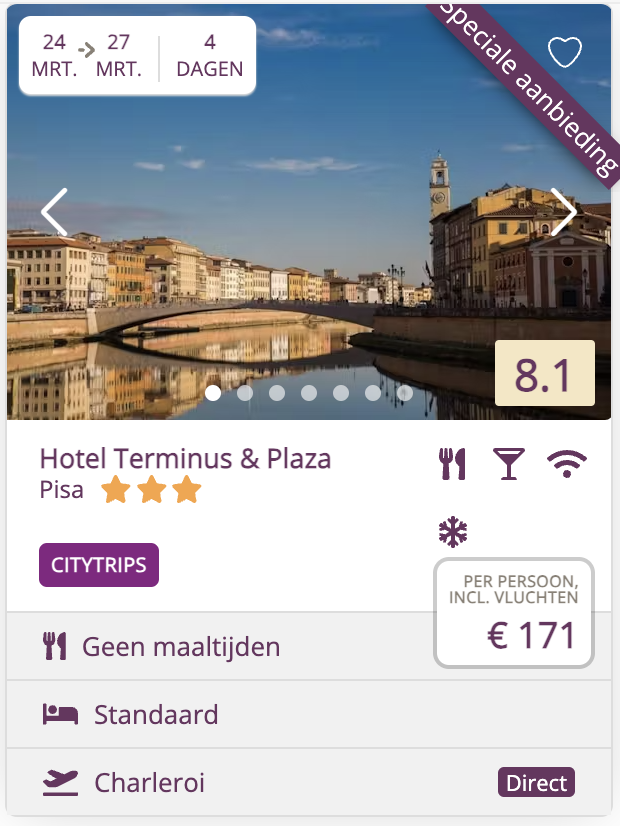Save Hotel Terminus & Plaza to favorites
The image size is (620, 826).
[x=565, y=52]
